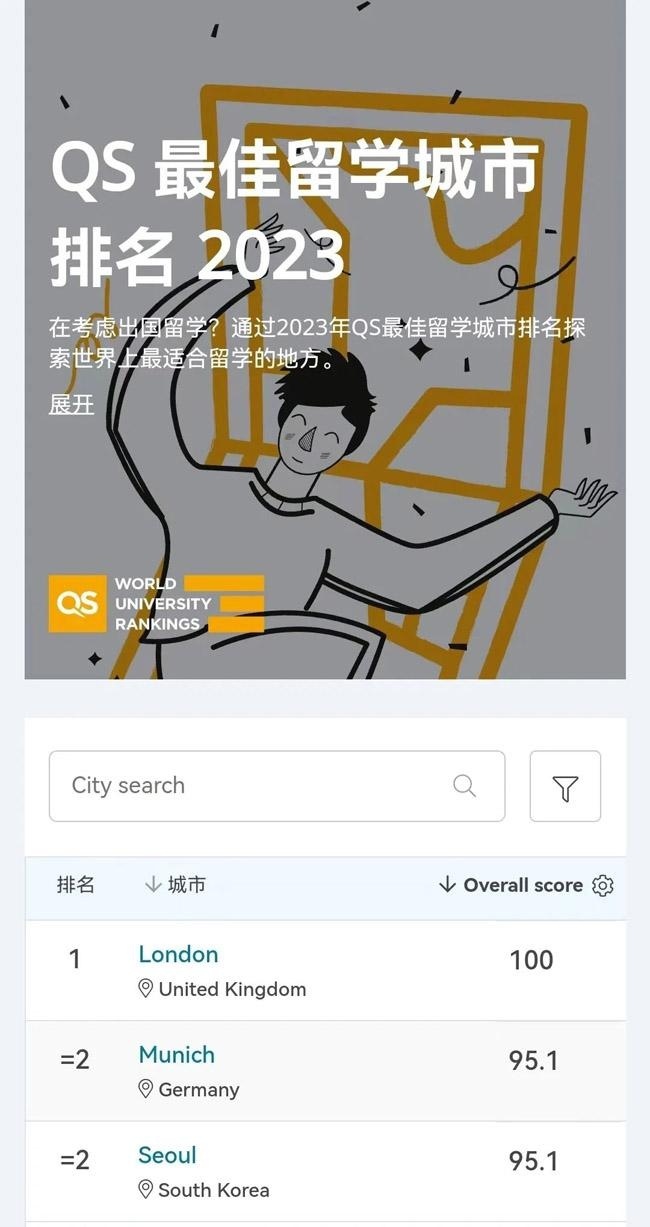Screen dimensions: 650x1227
Task: Open the London city page
Action: [178, 954]
